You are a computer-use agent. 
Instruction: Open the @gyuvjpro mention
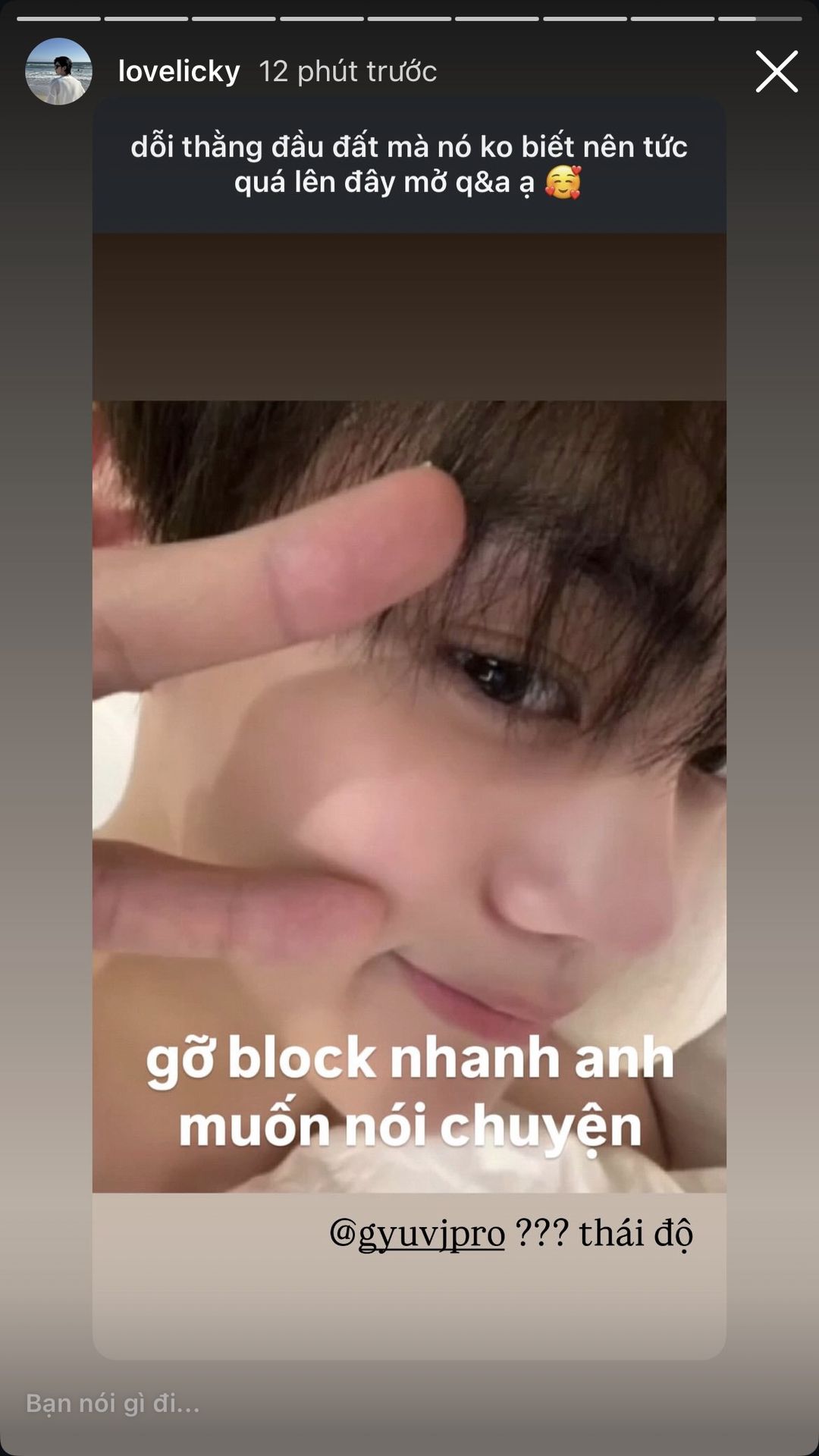(x=417, y=1232)
